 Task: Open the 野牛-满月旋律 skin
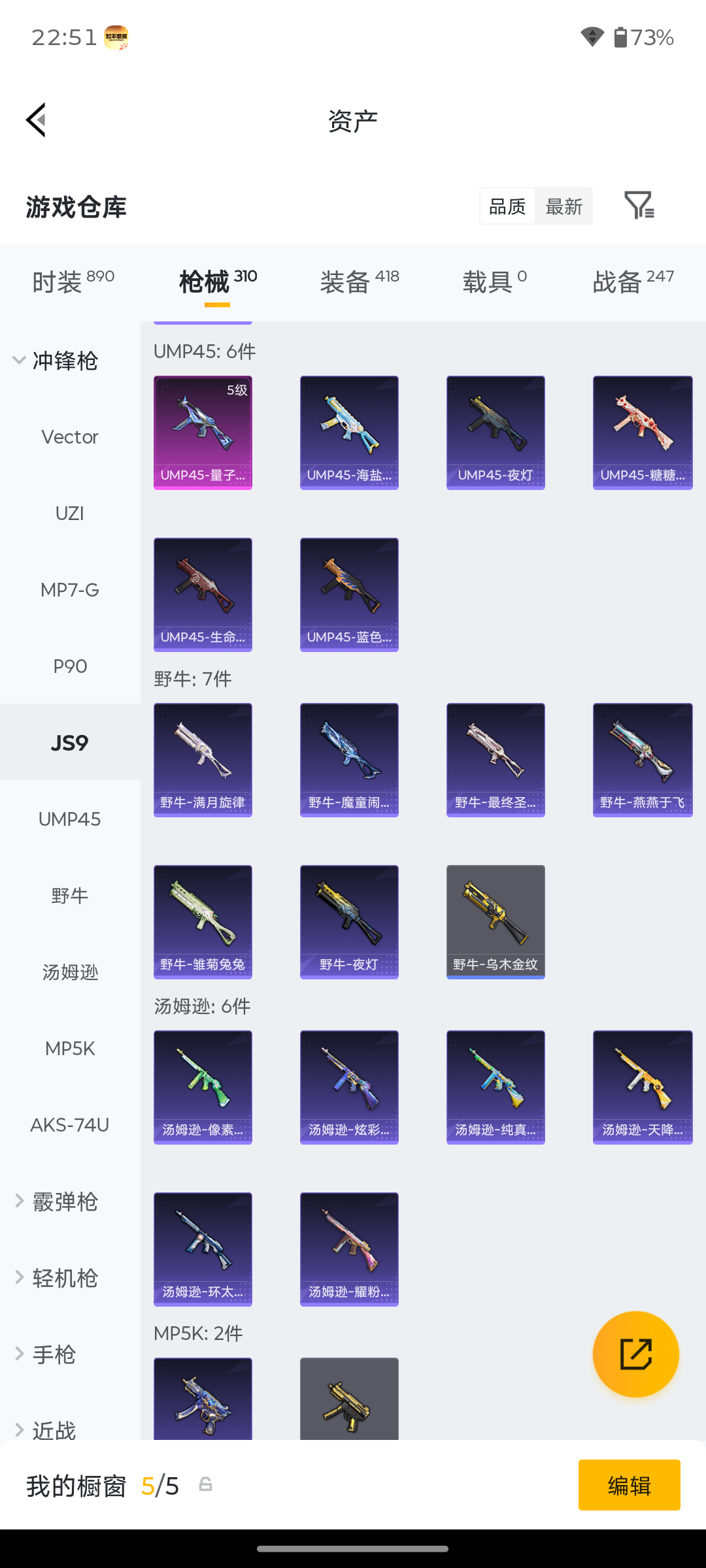(x=203, y=760)
